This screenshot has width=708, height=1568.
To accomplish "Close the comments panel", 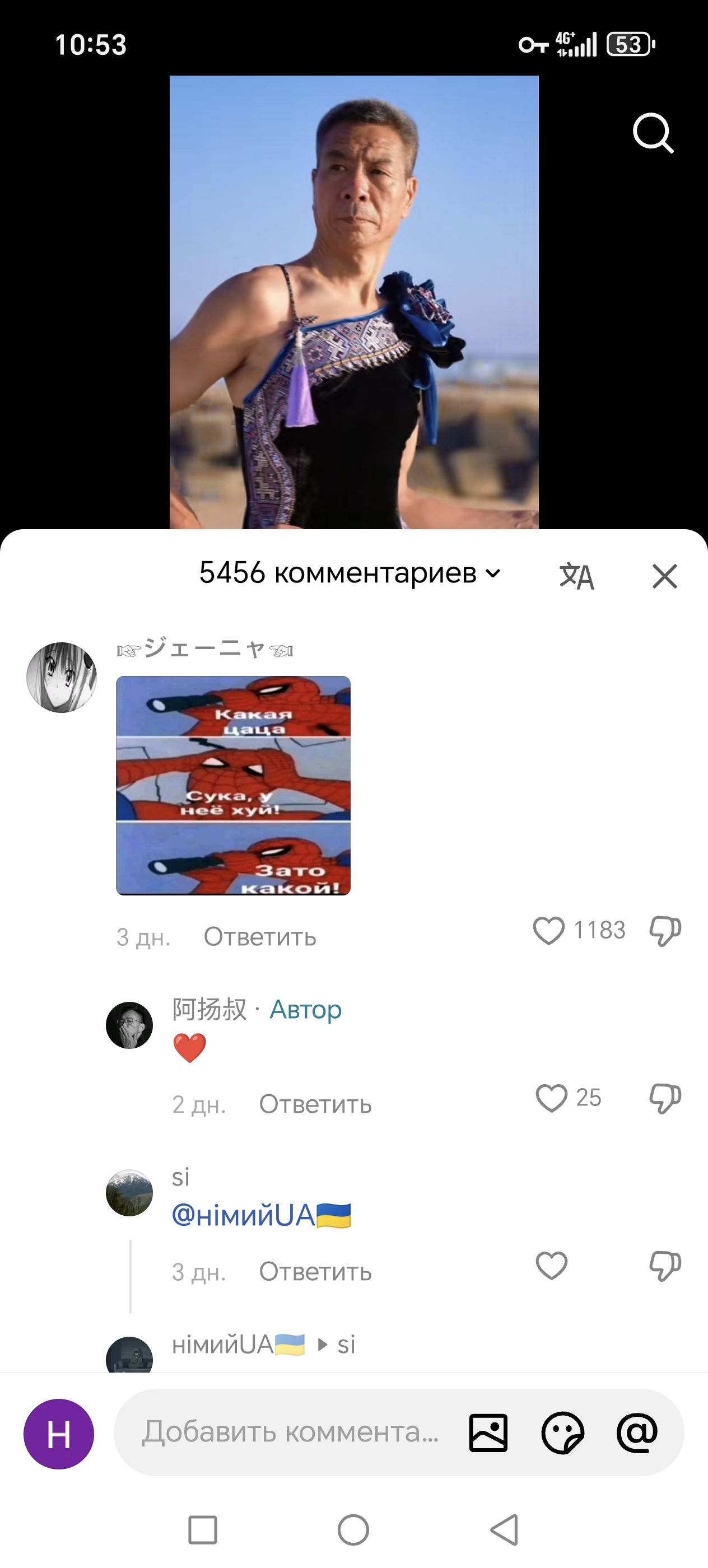I will tap(664, 576).
